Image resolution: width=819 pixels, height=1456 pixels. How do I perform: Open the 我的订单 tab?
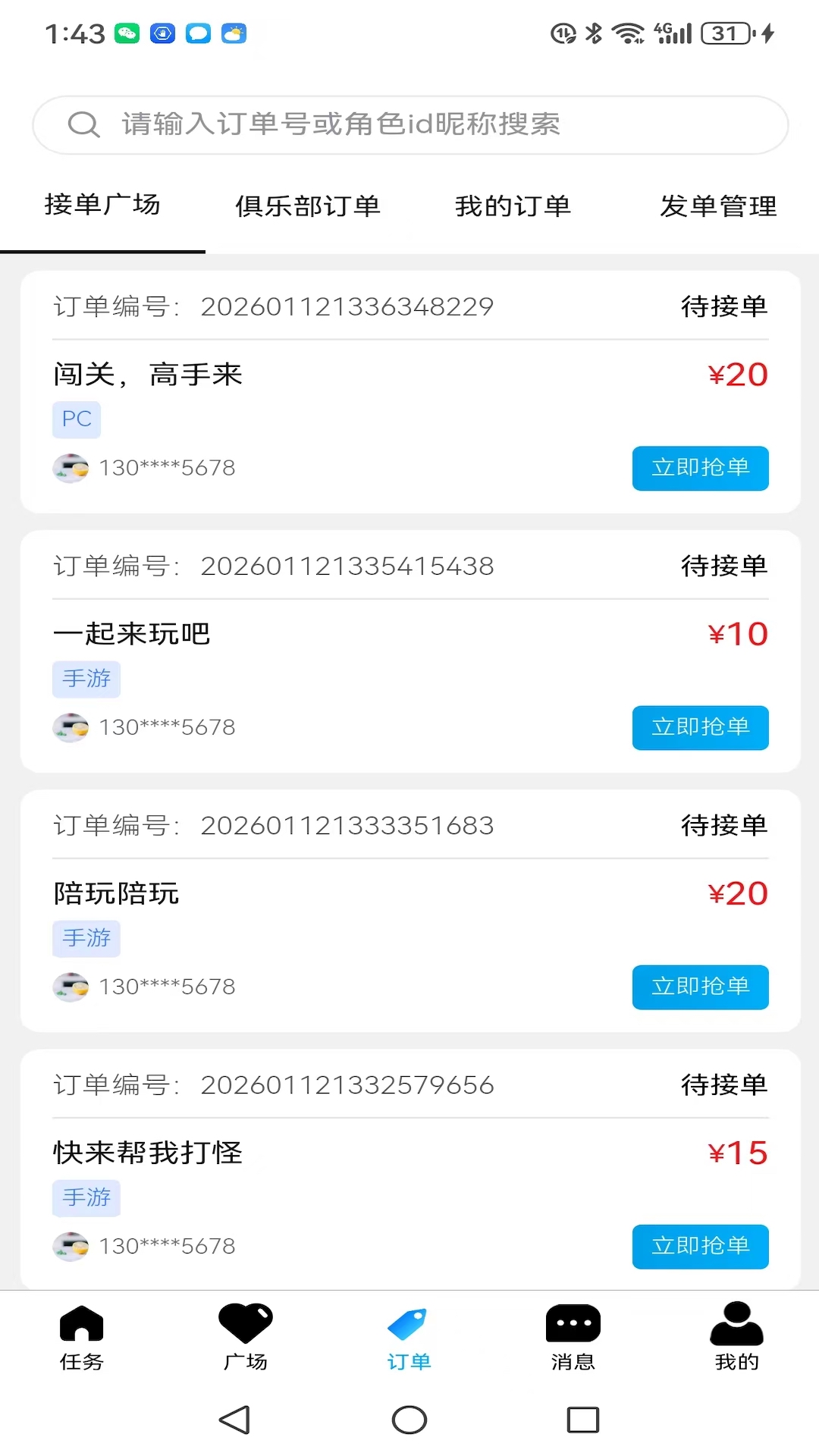point(513,206)
